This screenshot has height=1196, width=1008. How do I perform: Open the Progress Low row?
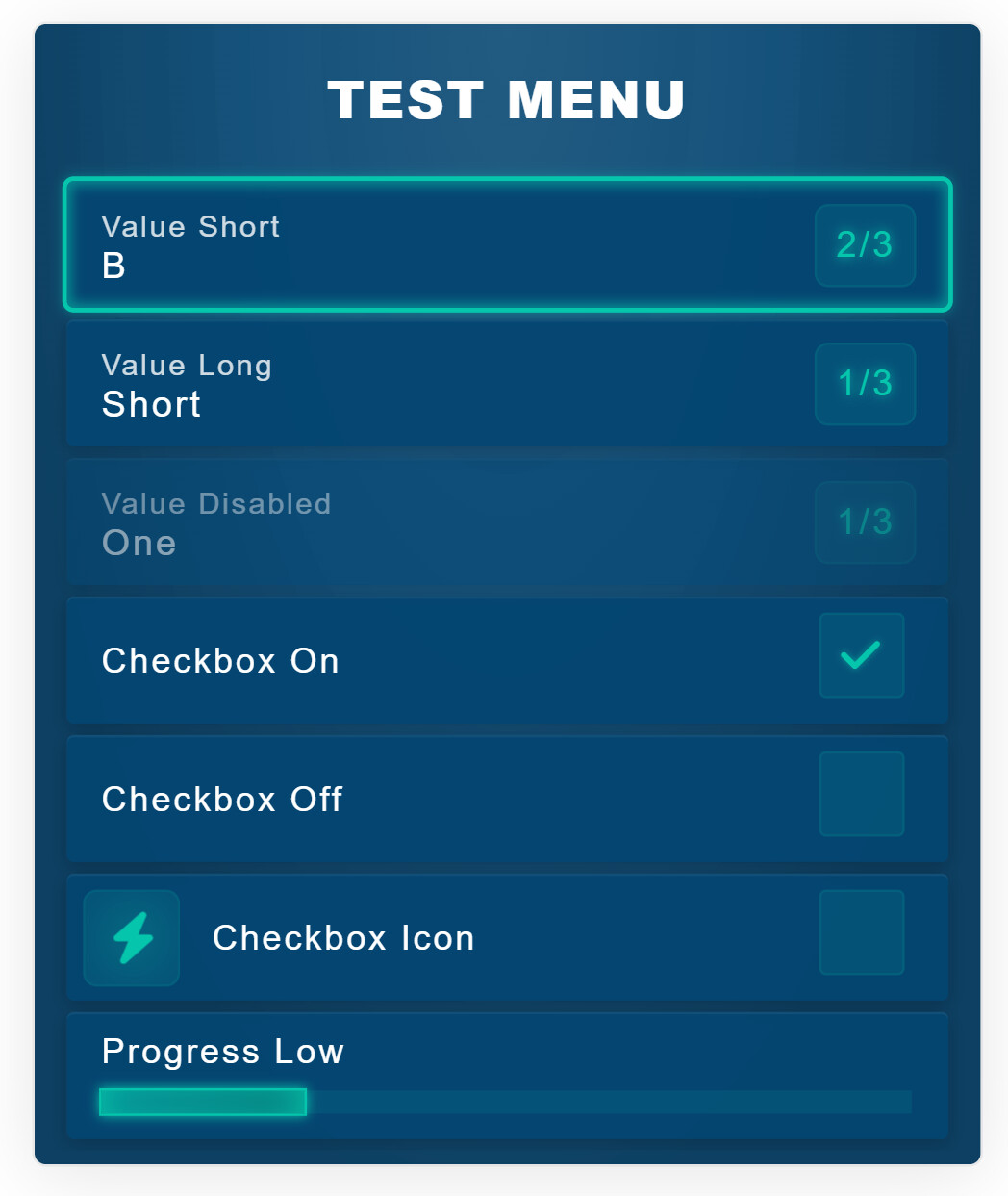tap(507, 1075)
